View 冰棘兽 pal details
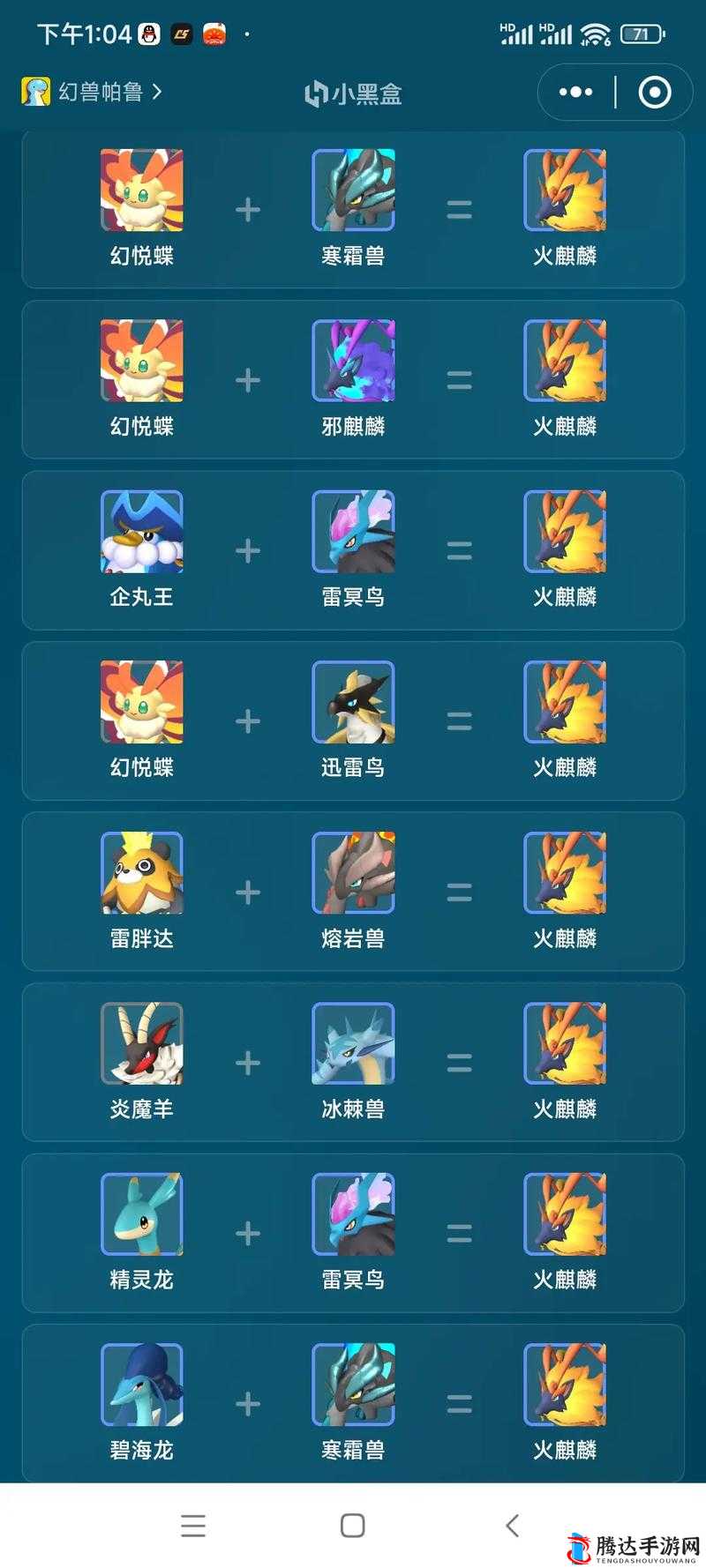 pyautogui.click(x=353, y=1043)
